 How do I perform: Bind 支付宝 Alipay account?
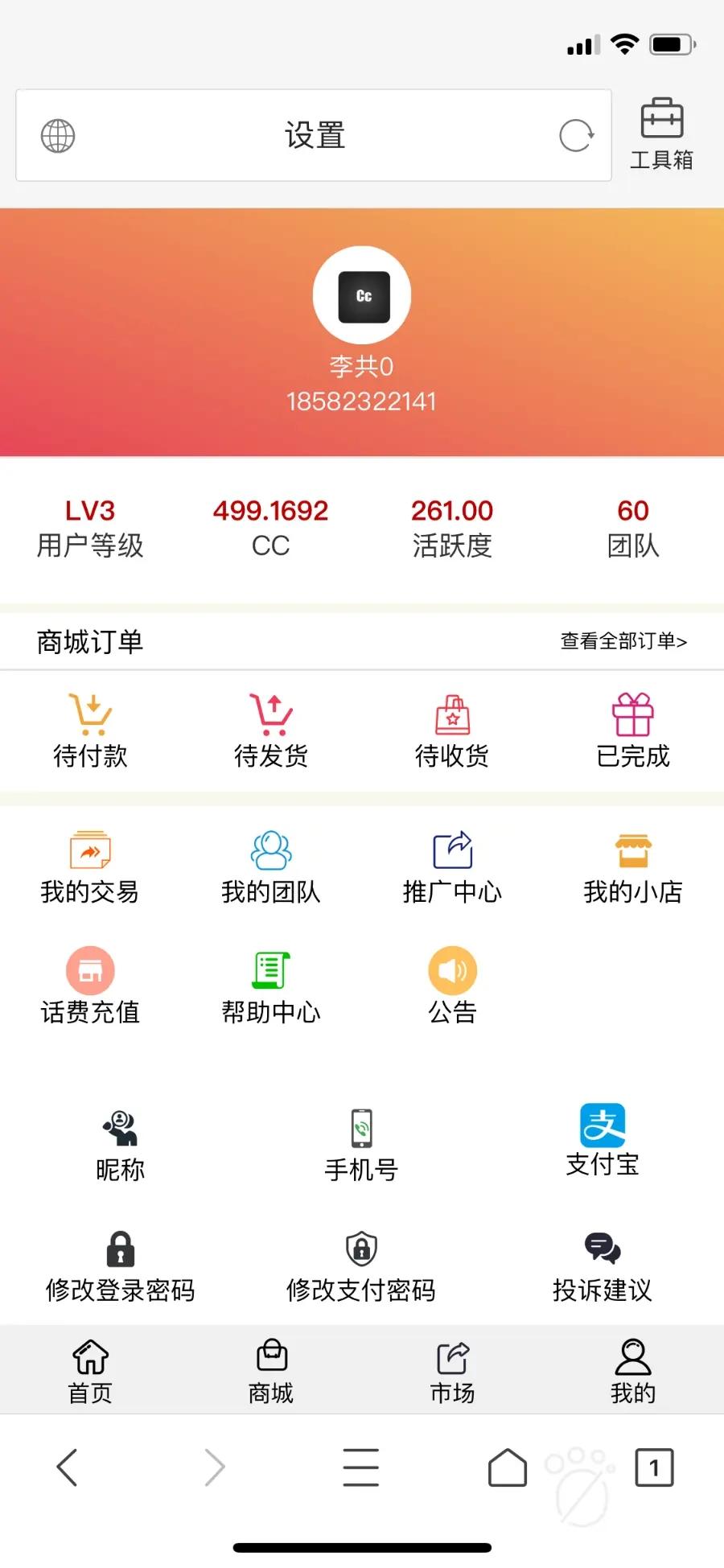603,1141
